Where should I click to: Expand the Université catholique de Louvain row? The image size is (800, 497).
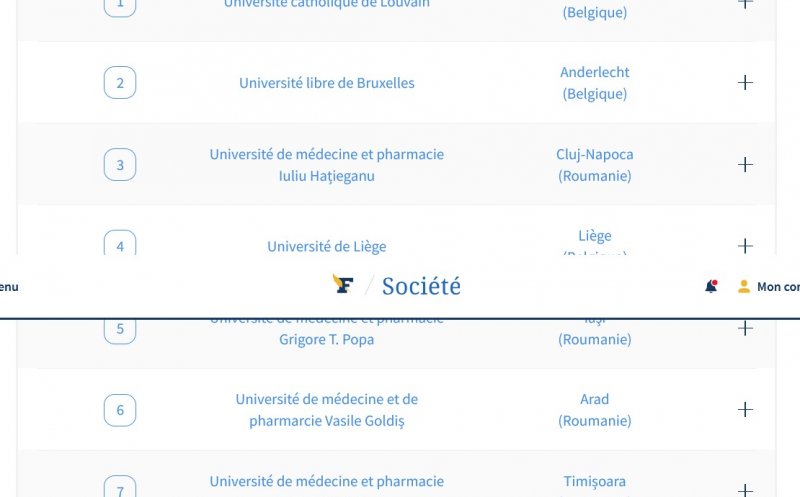click(x=745, y=4)
